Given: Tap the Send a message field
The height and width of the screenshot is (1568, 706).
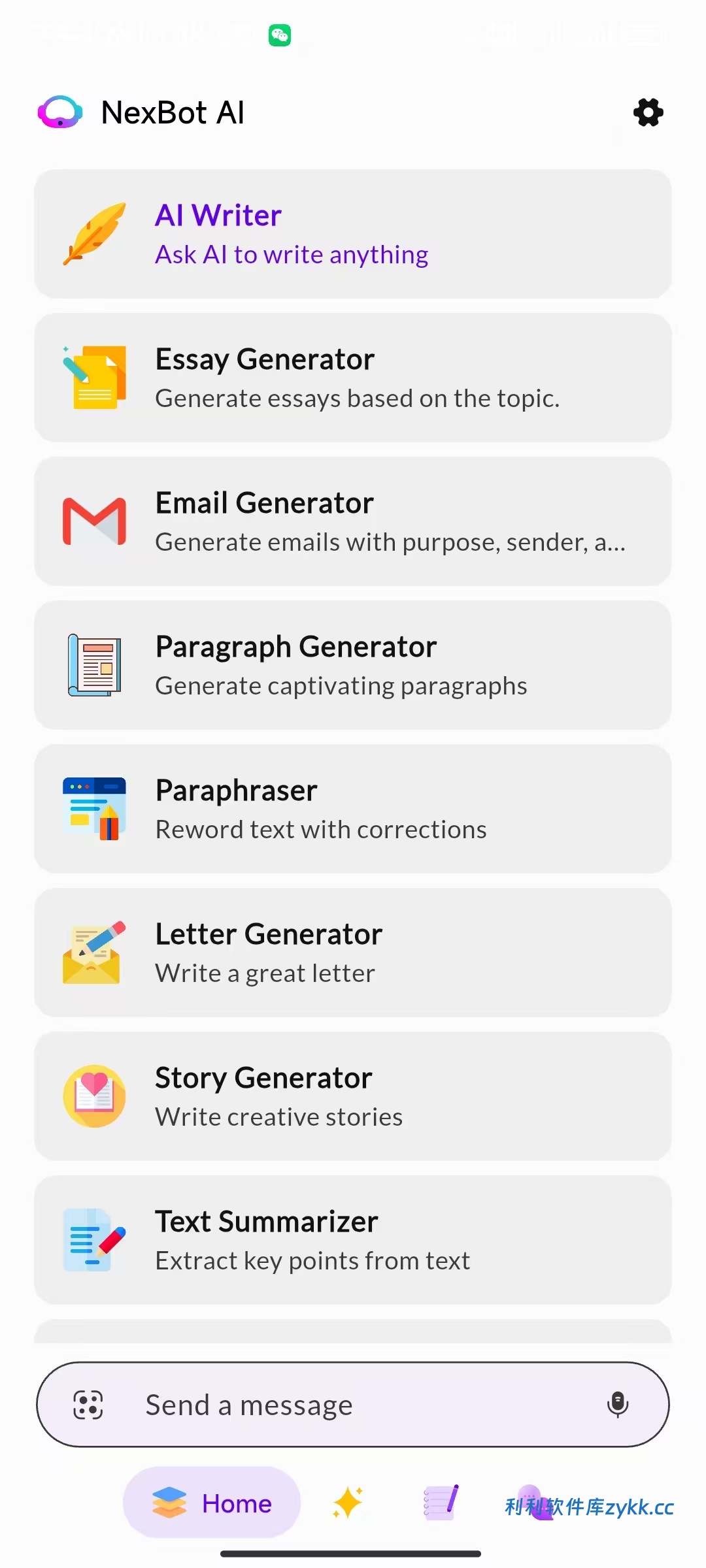Looking at the screenshot, I should [353, 1405].
